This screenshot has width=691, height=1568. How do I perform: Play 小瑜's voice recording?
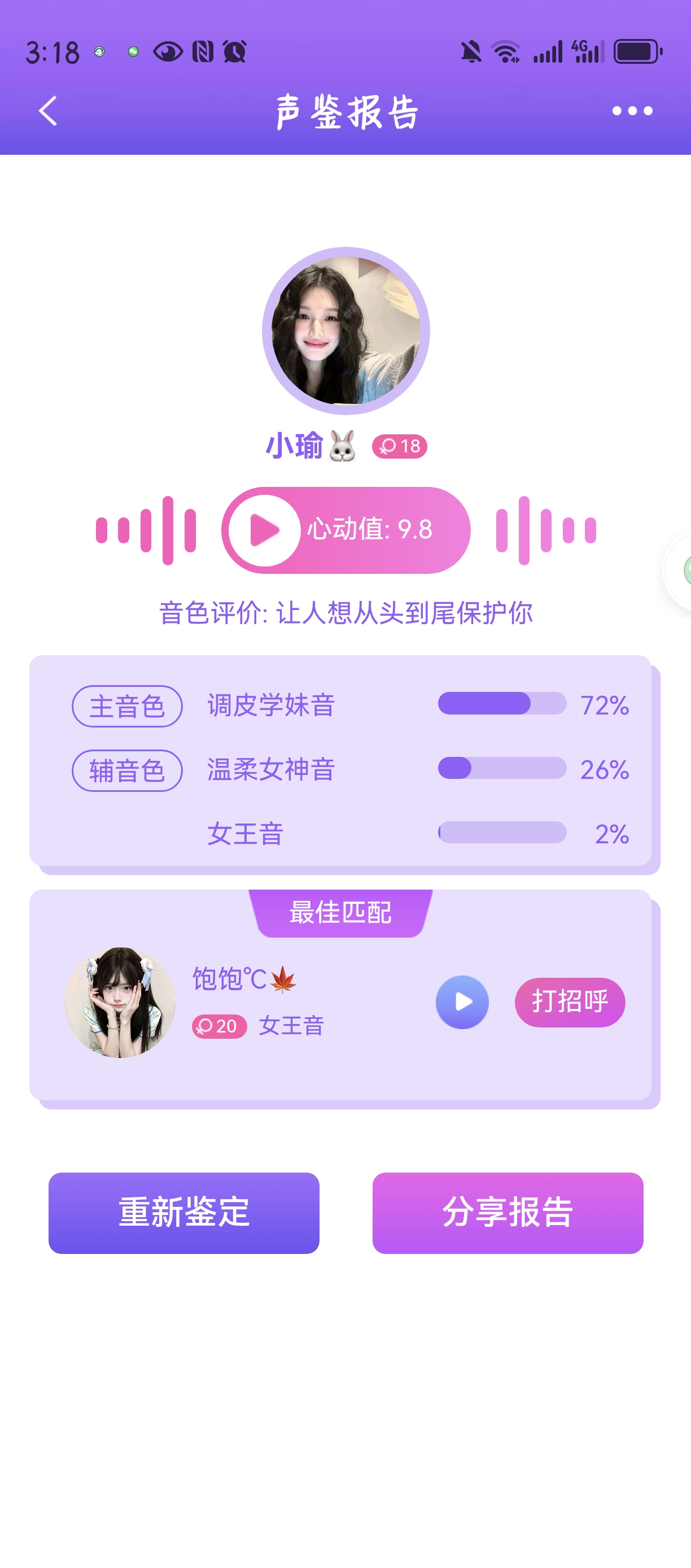pyautogui.click(x=265, y=530)
